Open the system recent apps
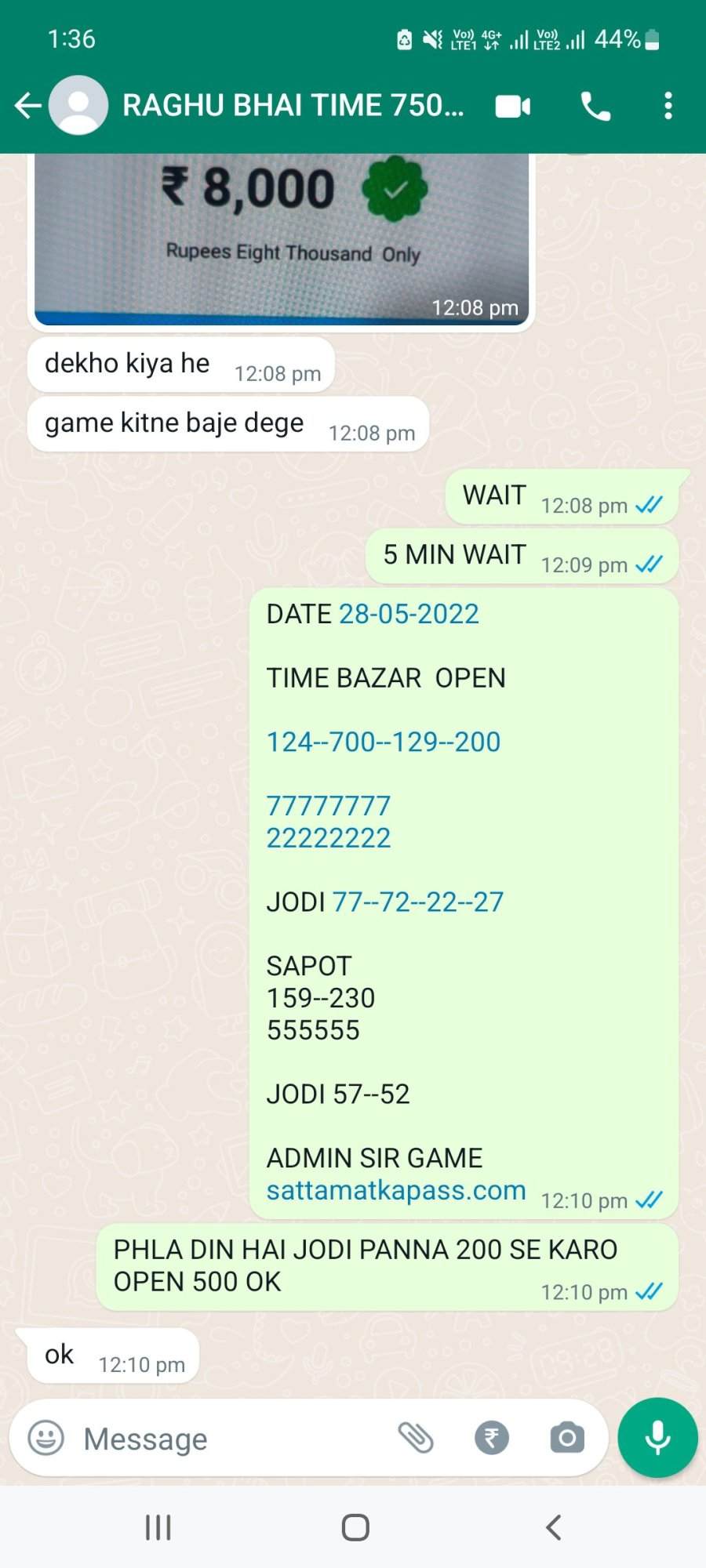Screen dimensions: 706x1568 click(x=158, y=1527)
